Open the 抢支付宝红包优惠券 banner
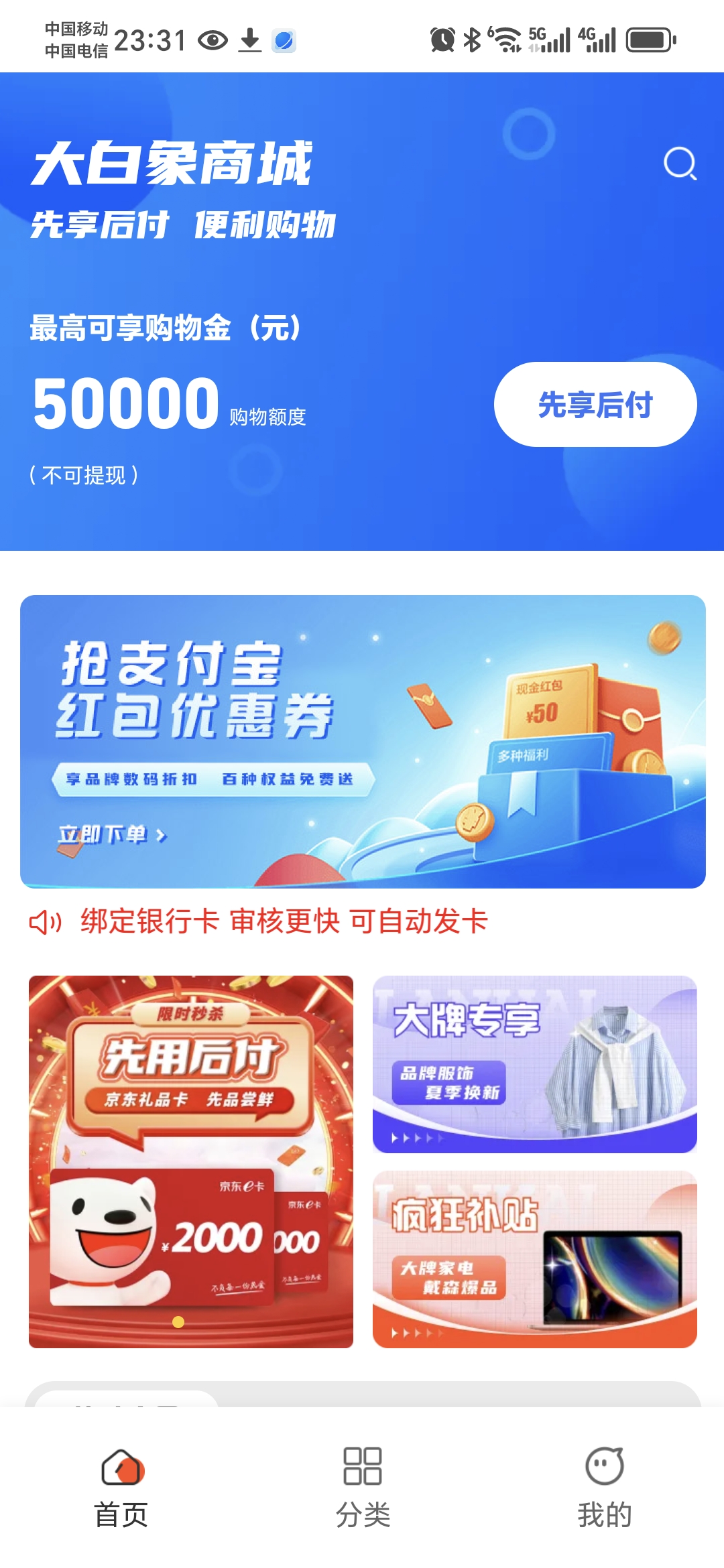 coord(363,742)
